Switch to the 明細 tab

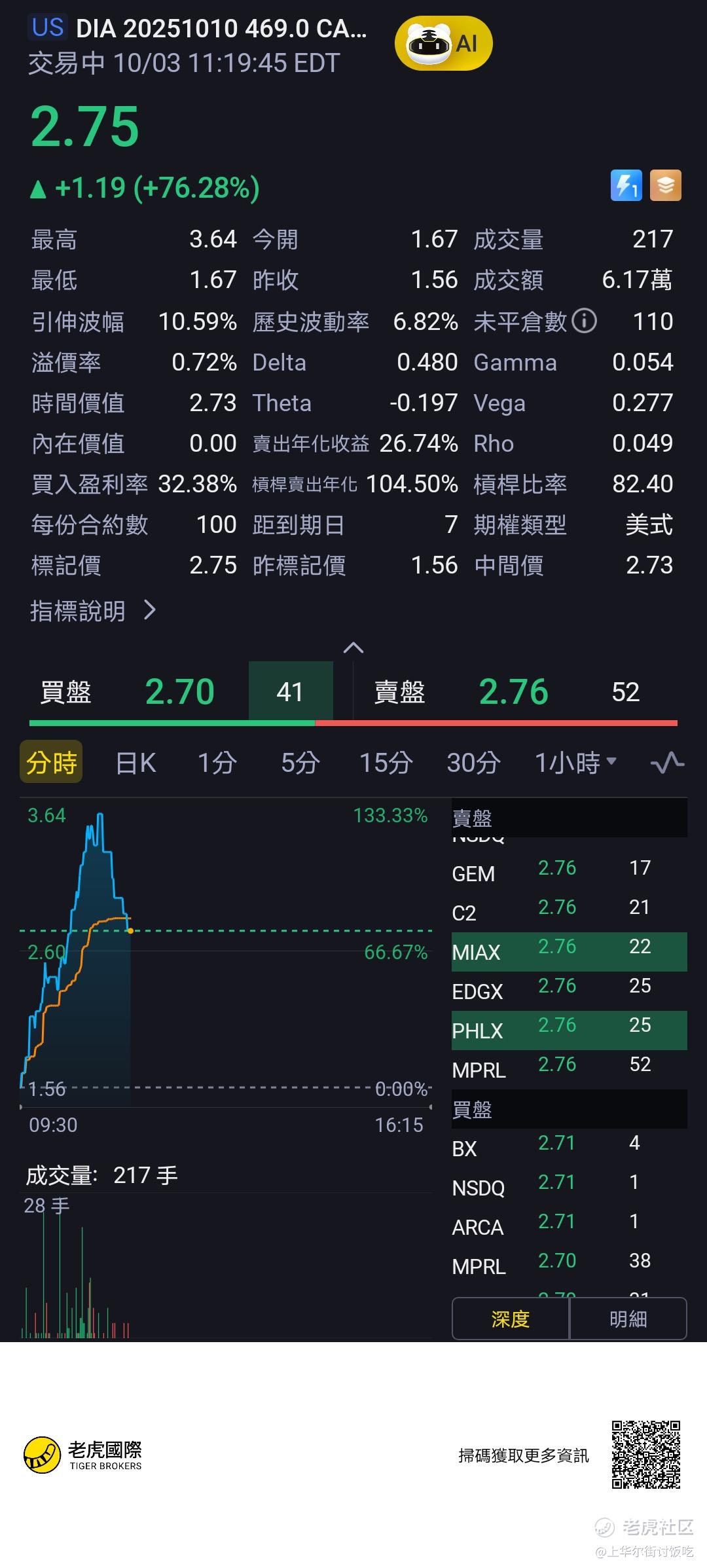pyautogui.click(x=628, y=1319)
